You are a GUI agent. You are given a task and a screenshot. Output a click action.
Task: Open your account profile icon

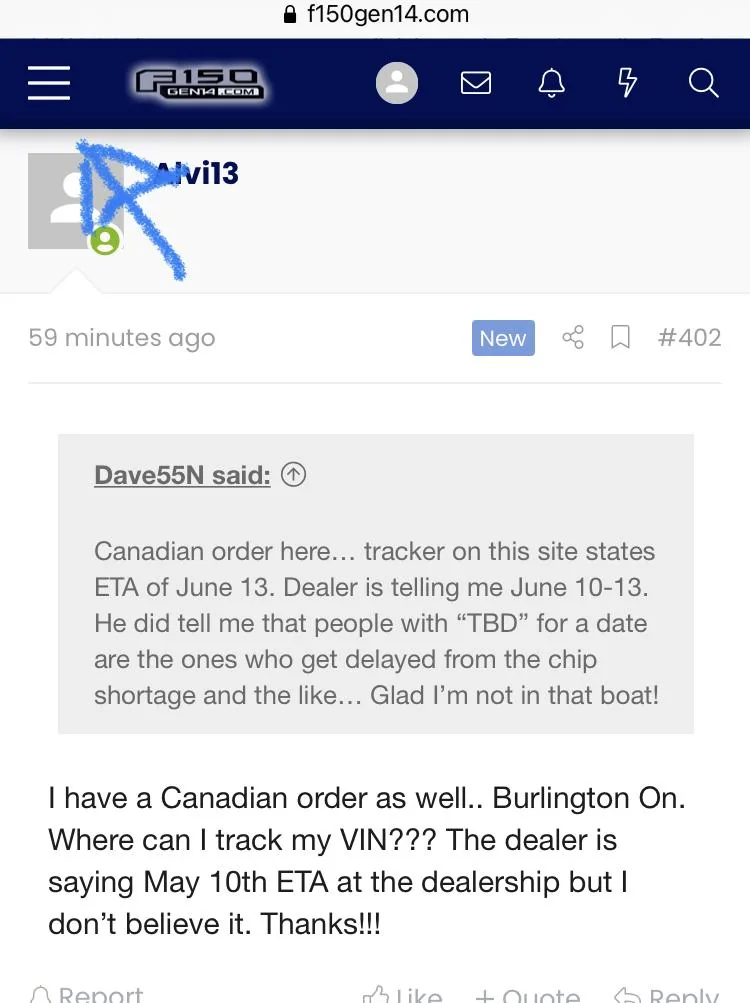click(397, 83)
